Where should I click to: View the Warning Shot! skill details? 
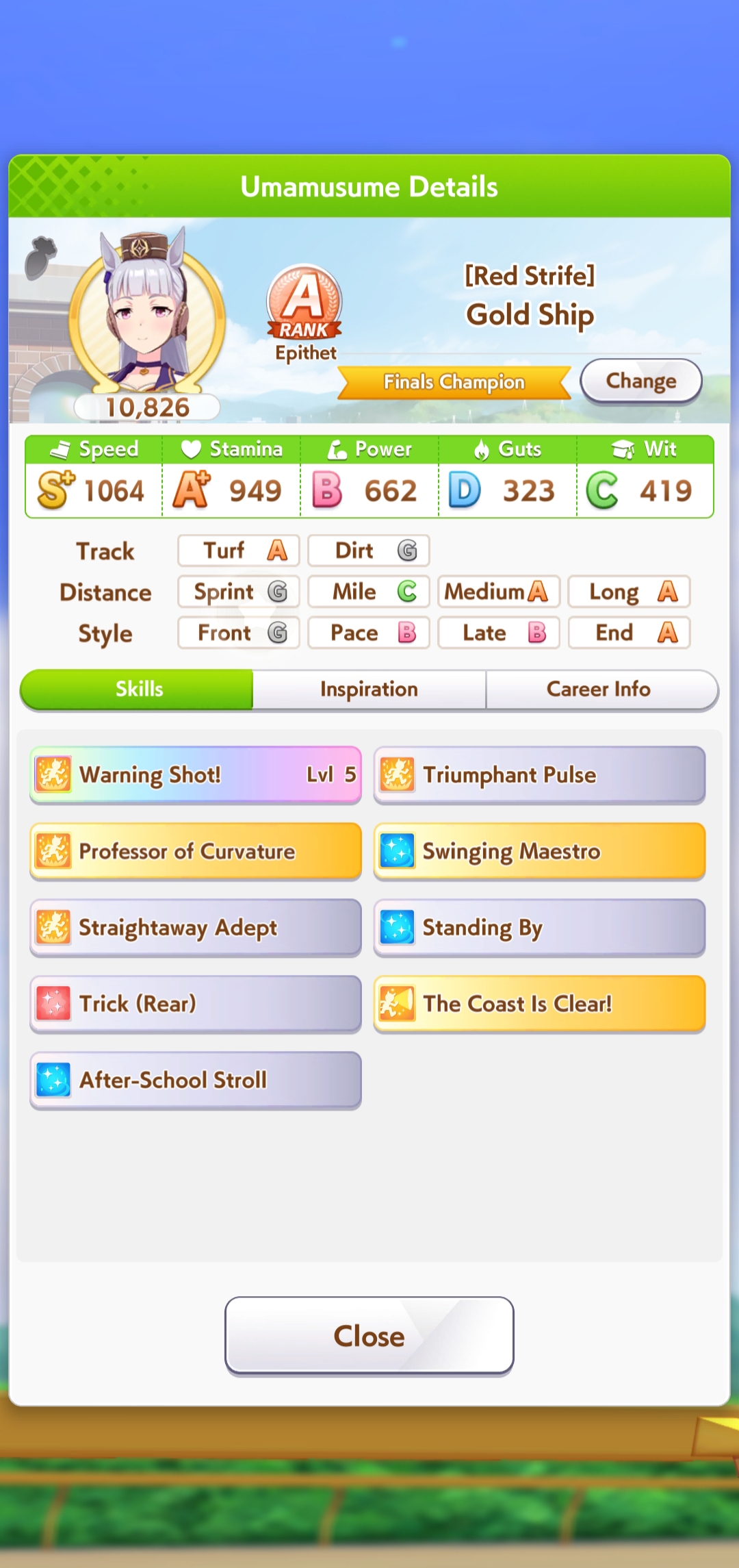tap(196, 774)
